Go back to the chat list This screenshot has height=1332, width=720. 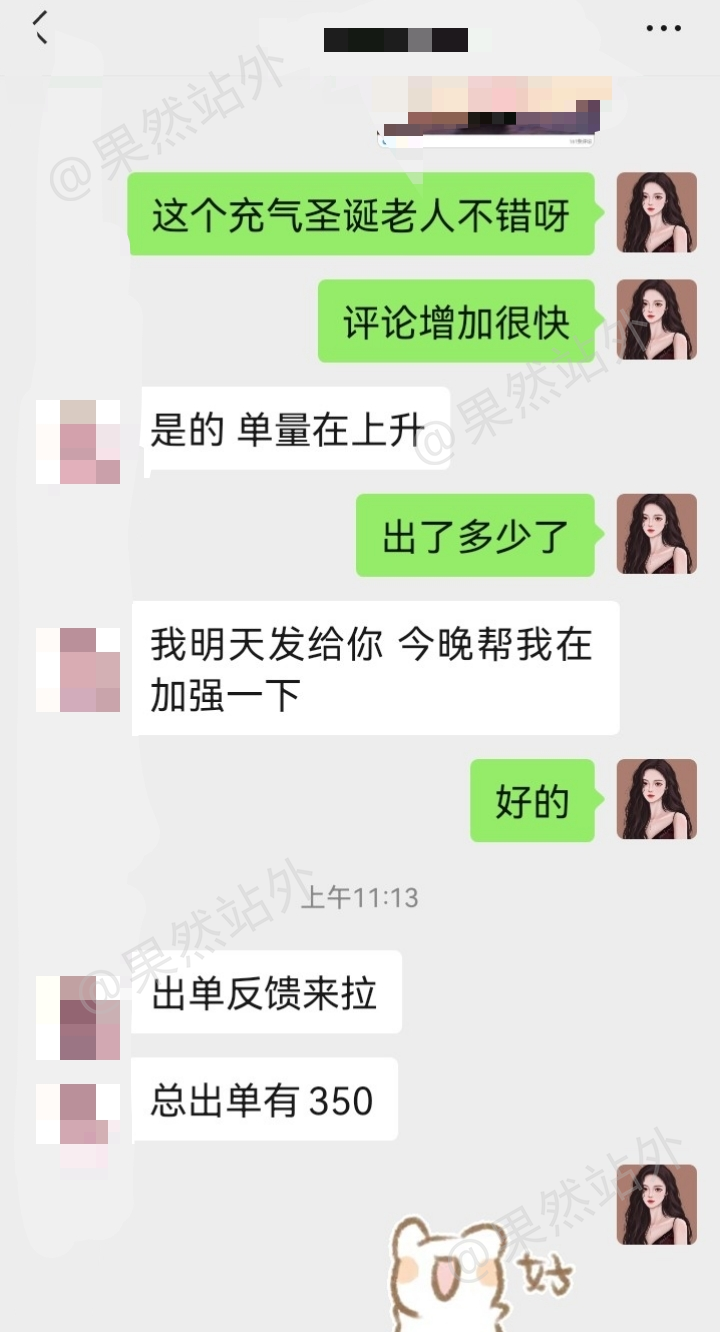click(40, 28)
